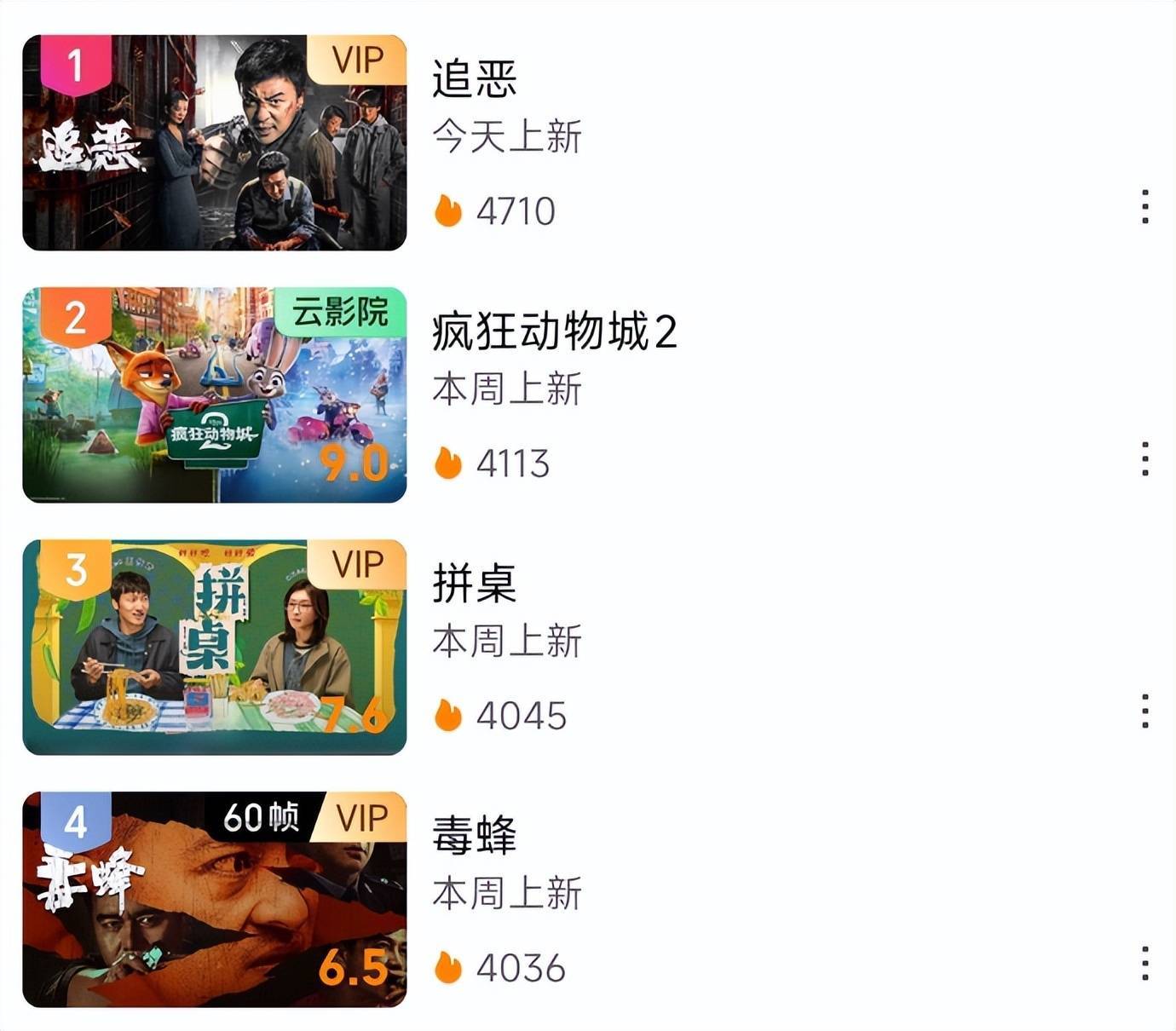Open the 追恶 movie poster

(x=214, y=142)
